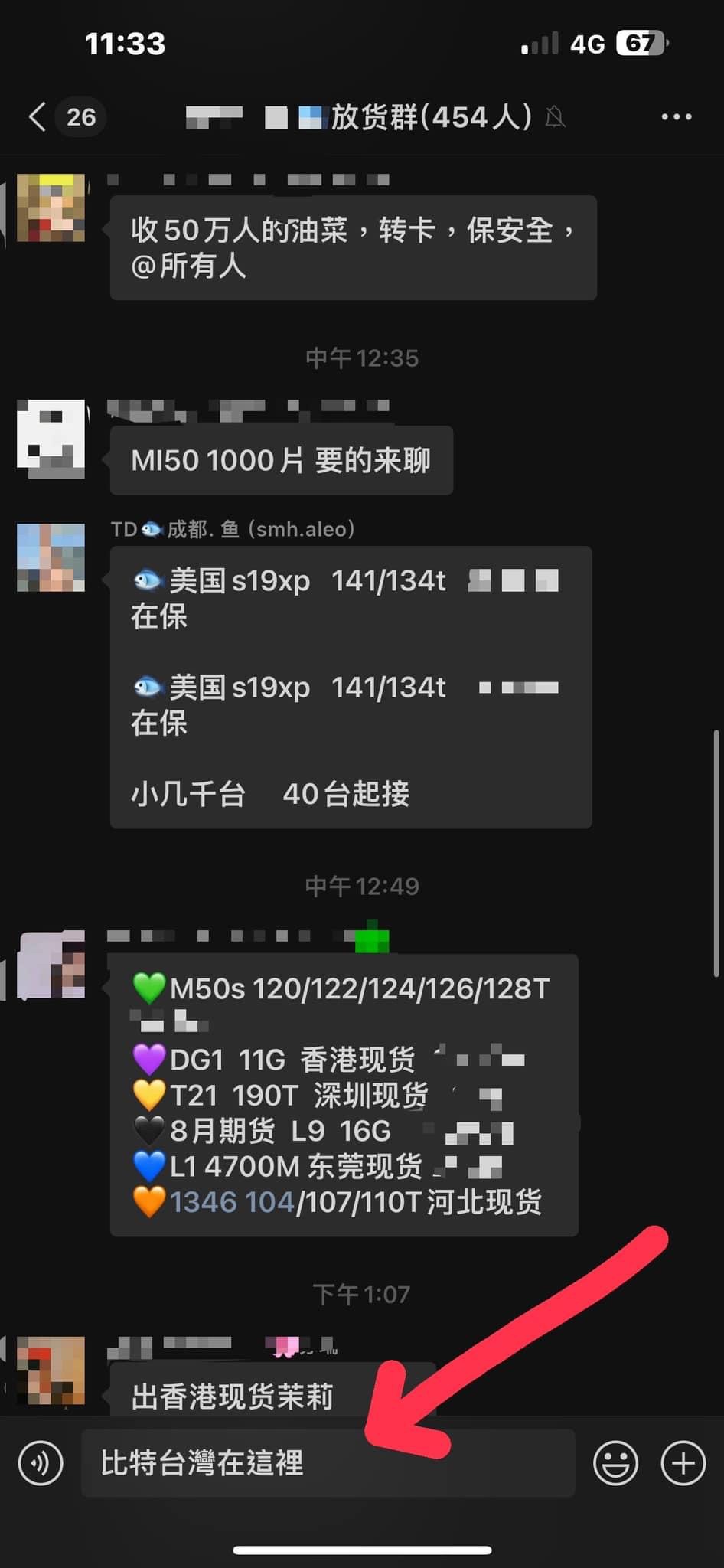Open avatar of TD 成都. 鱼 sender
The height and width of the screenshot is (1568, 724).
[x=51, y=557]
